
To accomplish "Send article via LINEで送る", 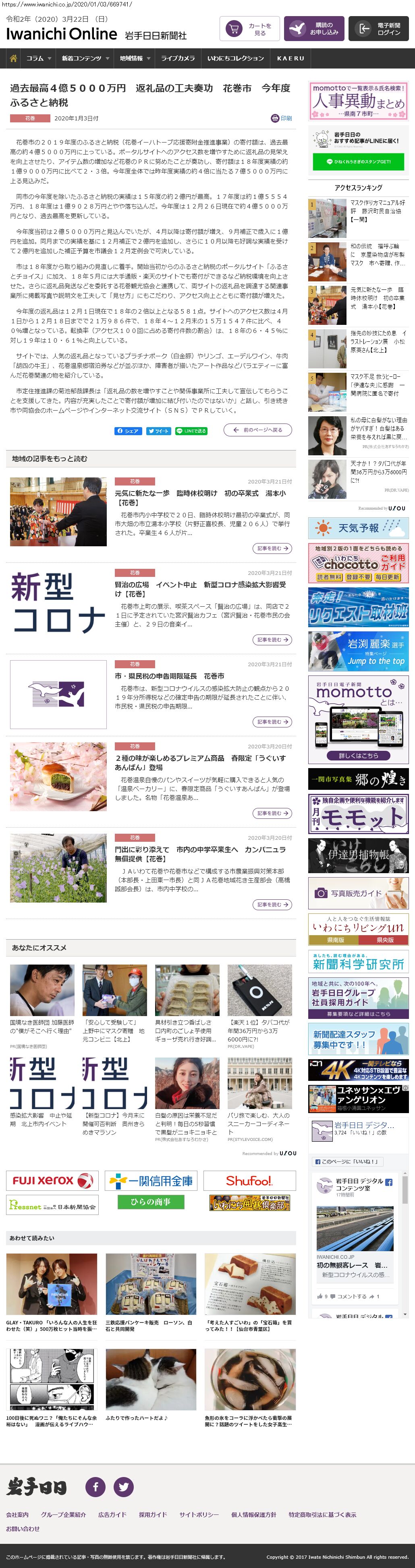I will (191, 431).
